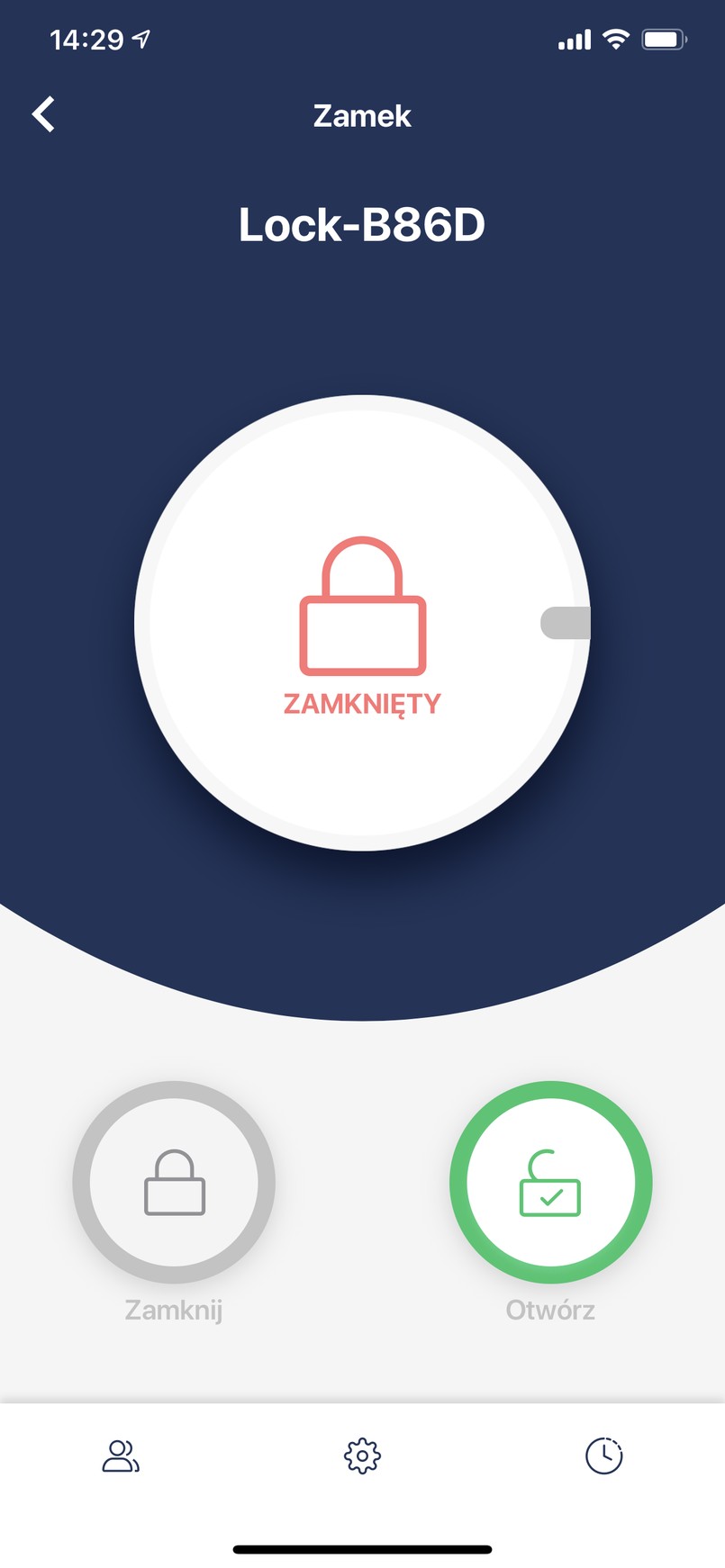Image resolution: width=725 pixels, height=1568 pixels.
Task: View lock history clock icon
Action: (x=603, y=1455)
